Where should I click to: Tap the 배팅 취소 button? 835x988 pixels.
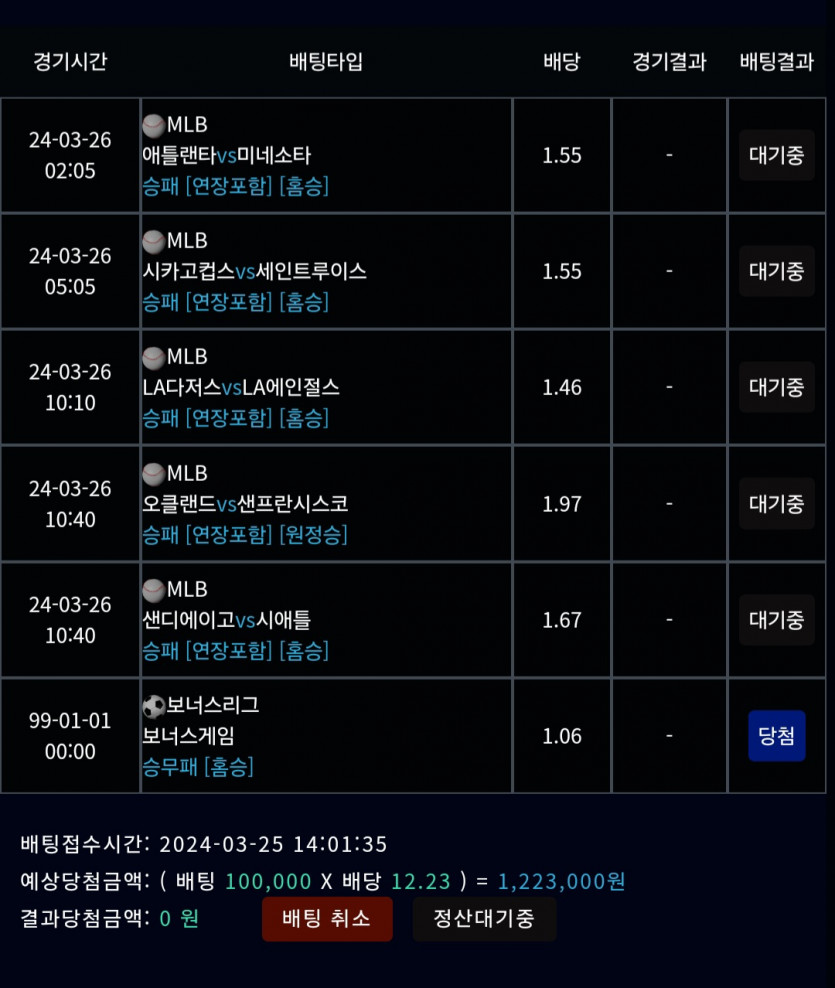click(x=327, y=919)
